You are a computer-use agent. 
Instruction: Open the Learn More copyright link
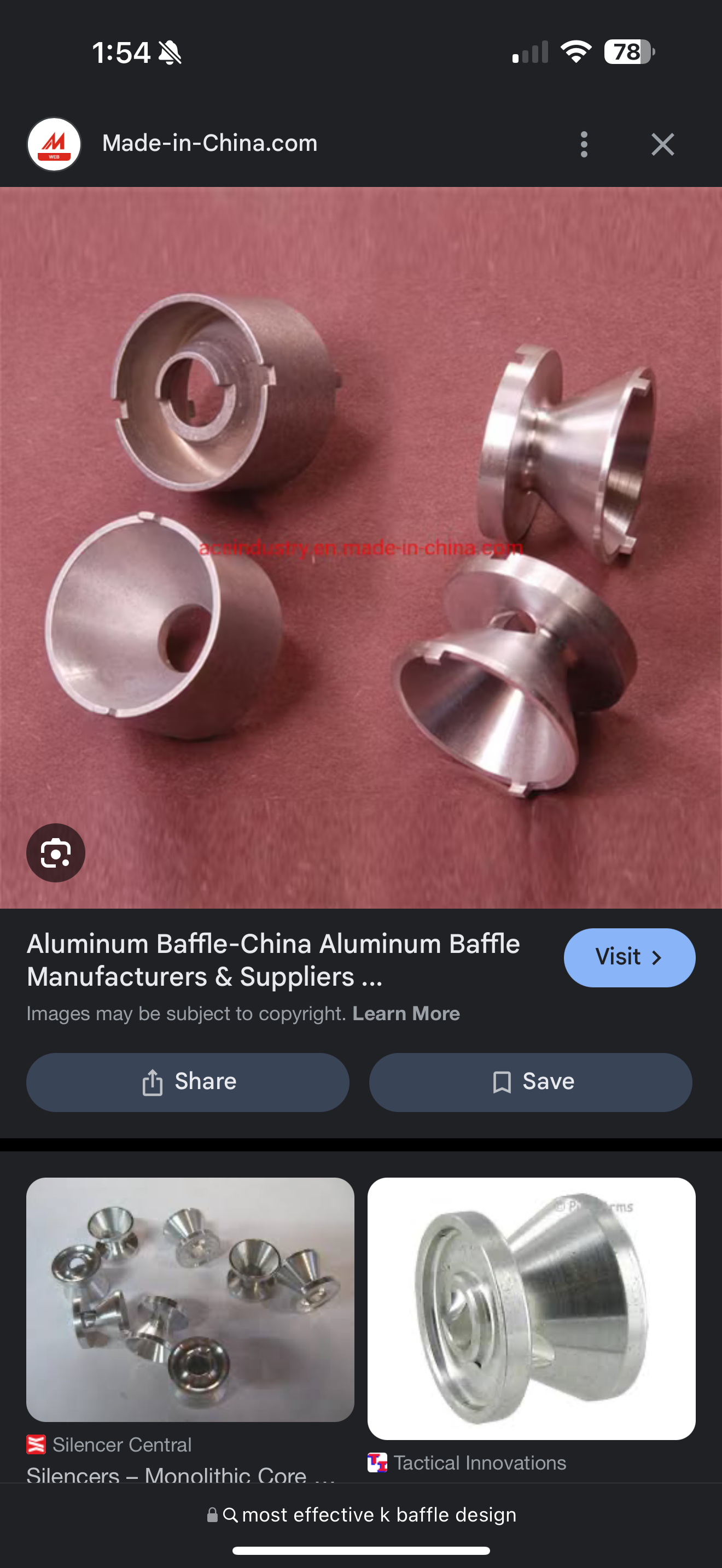coord(406,1014)
